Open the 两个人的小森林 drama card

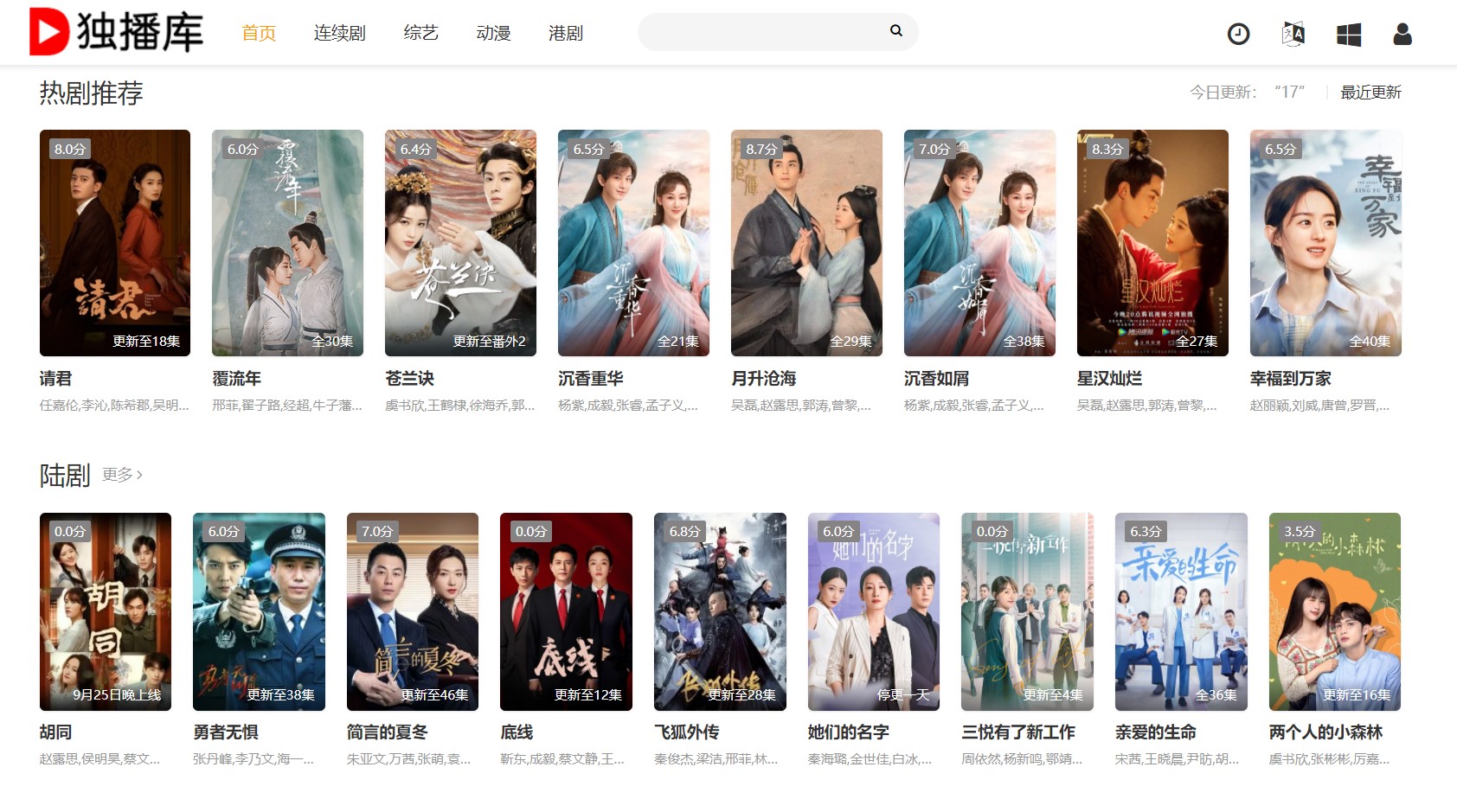[x=1334, y=611]
